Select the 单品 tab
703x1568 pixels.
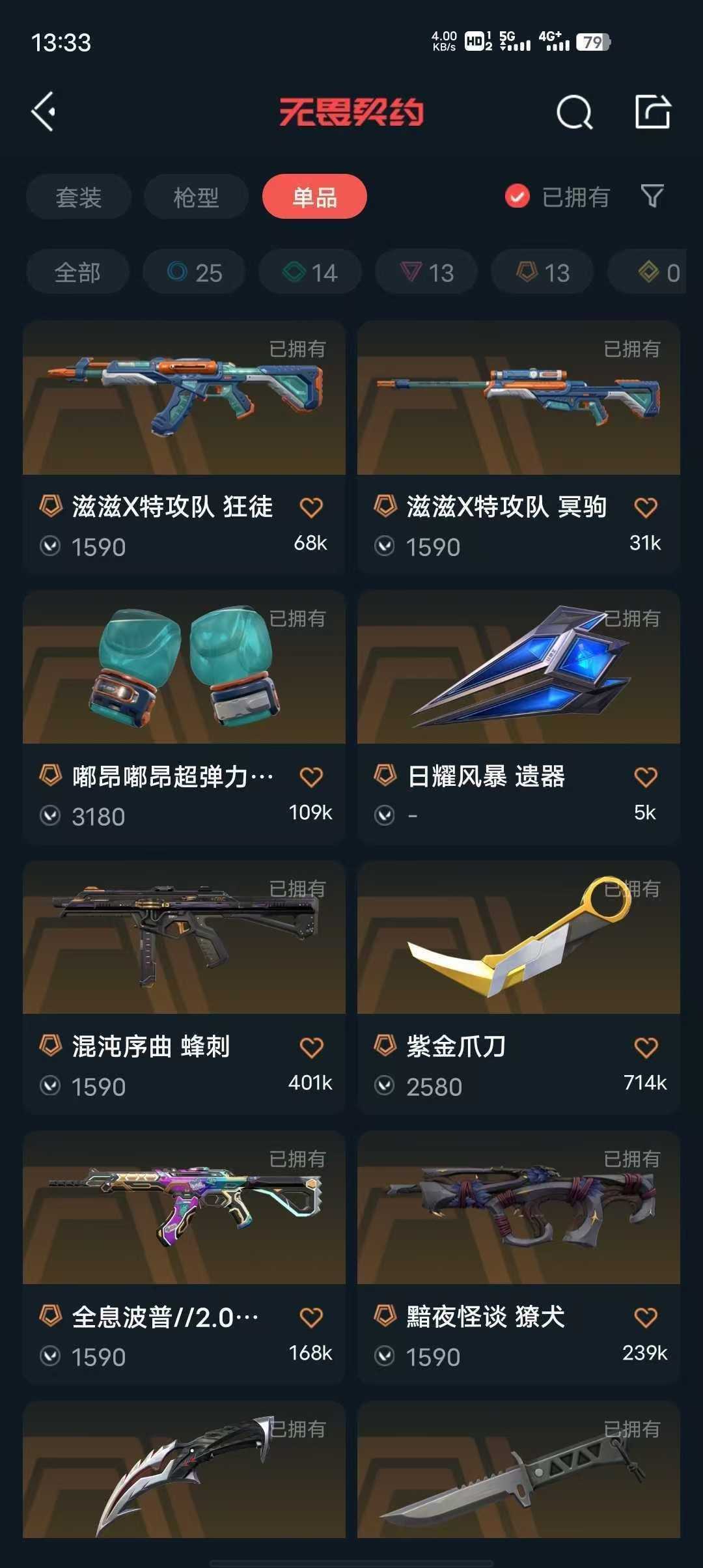pos(314,197)
